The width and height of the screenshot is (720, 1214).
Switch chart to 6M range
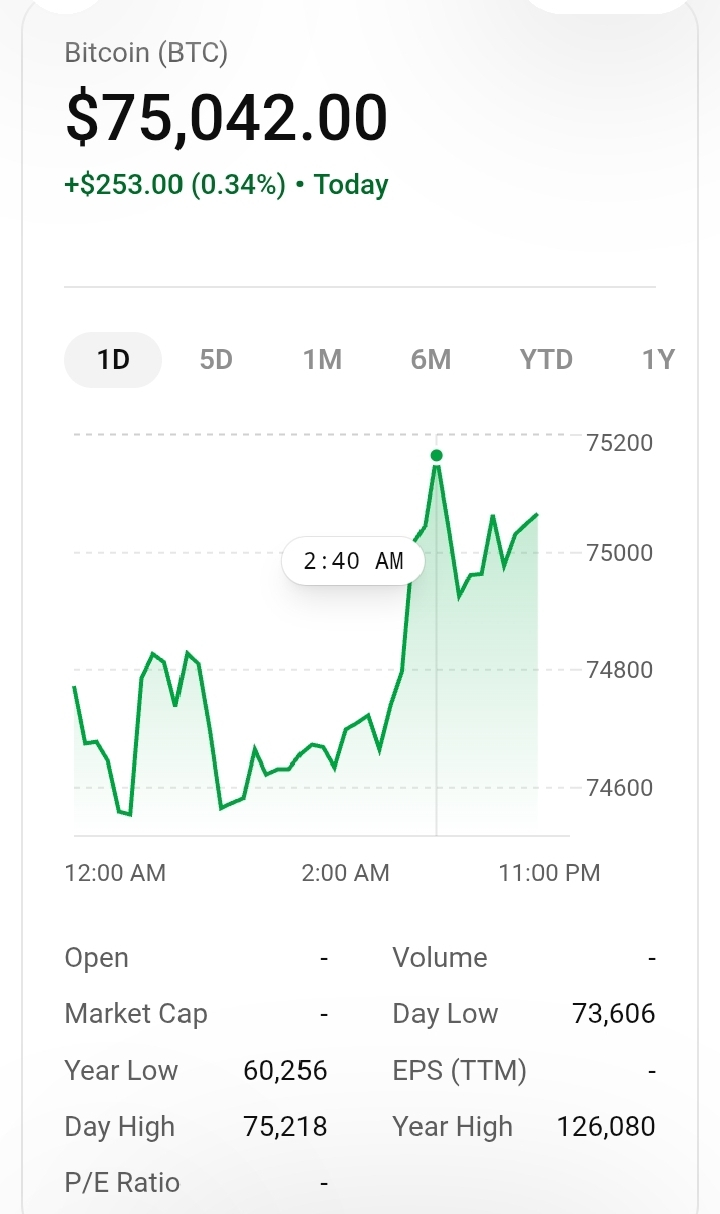pyautogui.click(x=431, y=360)
